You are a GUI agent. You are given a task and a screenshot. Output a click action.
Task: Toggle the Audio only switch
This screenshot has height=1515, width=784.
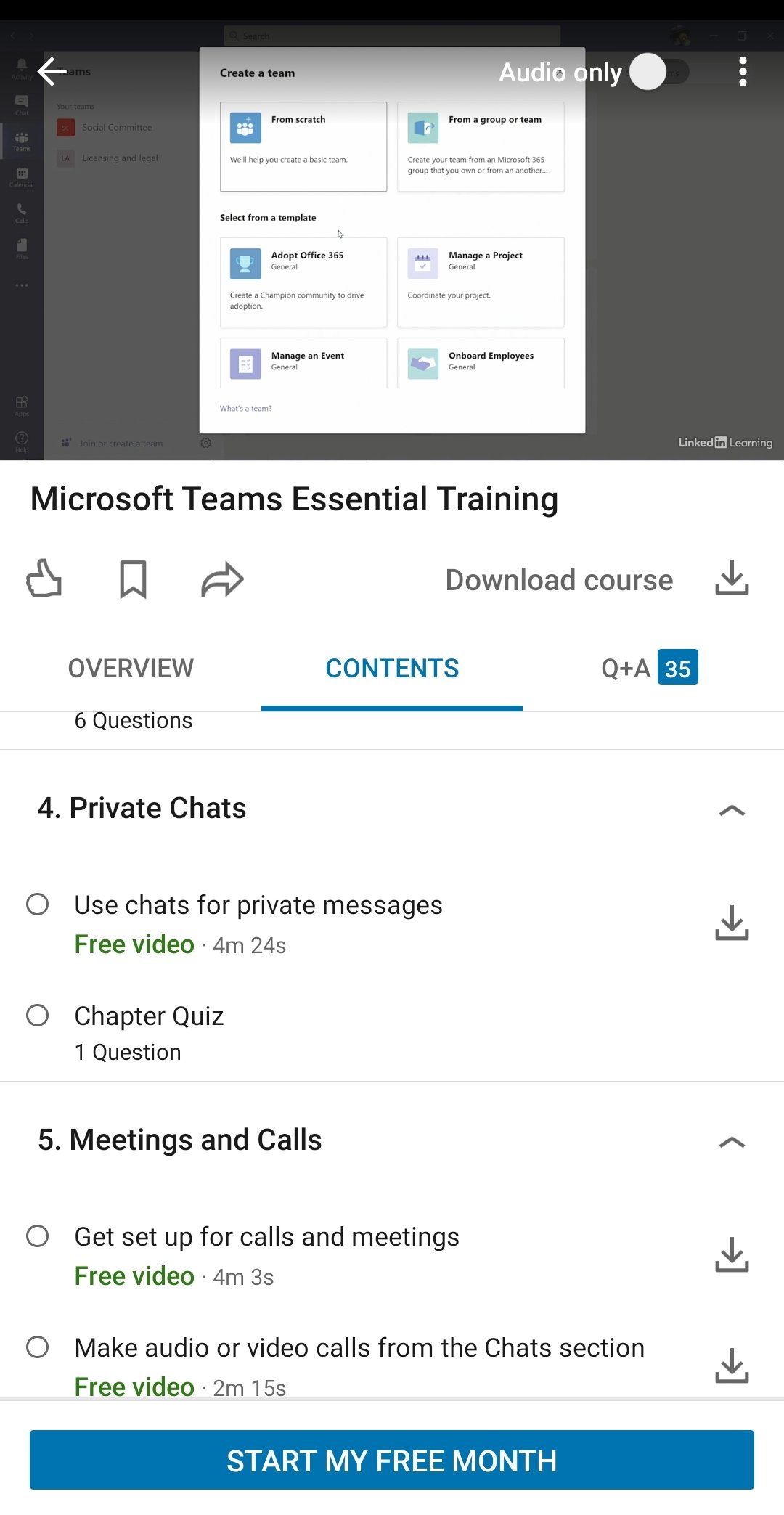pyautogui.click(x=659, y=72)
